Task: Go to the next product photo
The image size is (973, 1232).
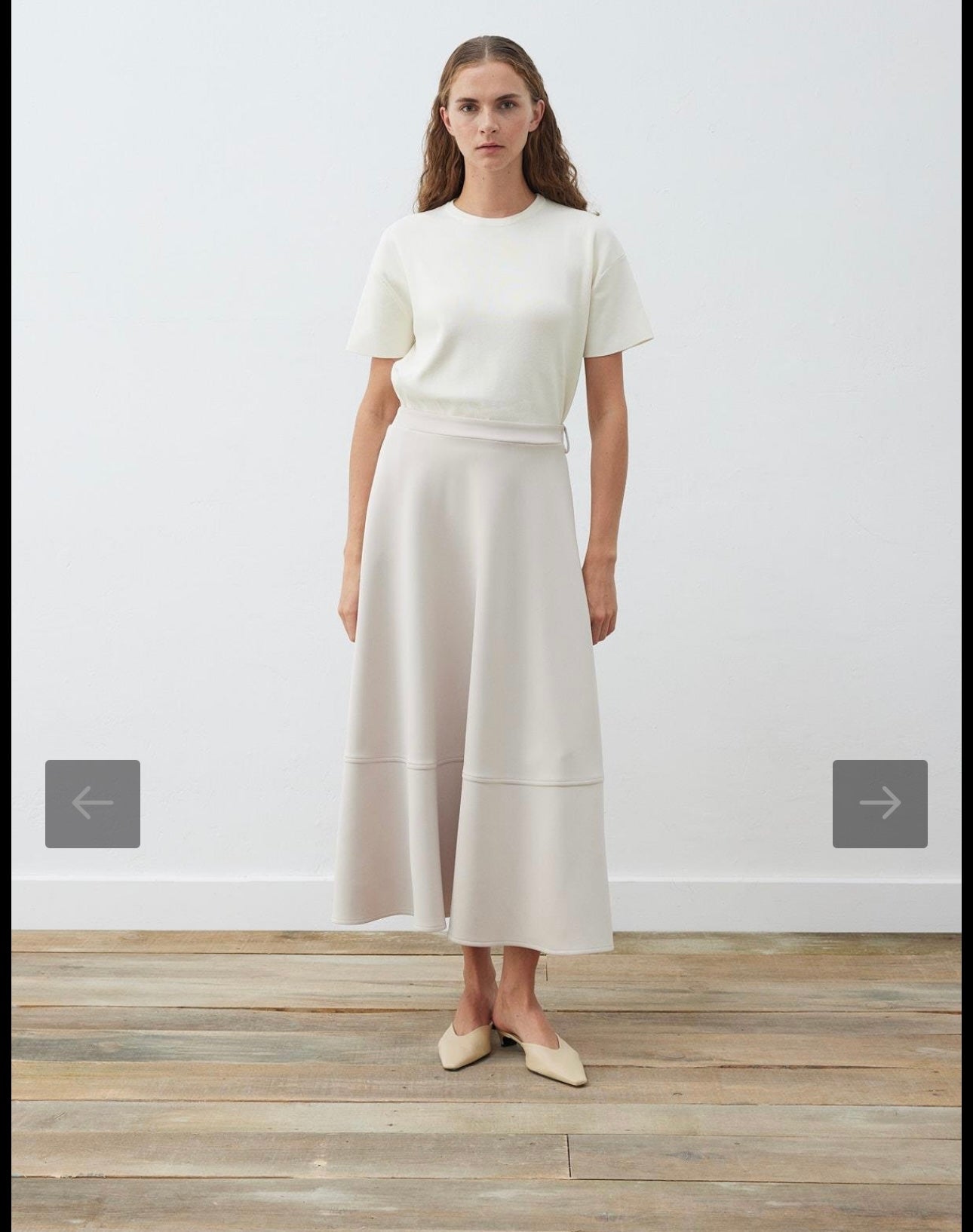Action: pos(879,804)
